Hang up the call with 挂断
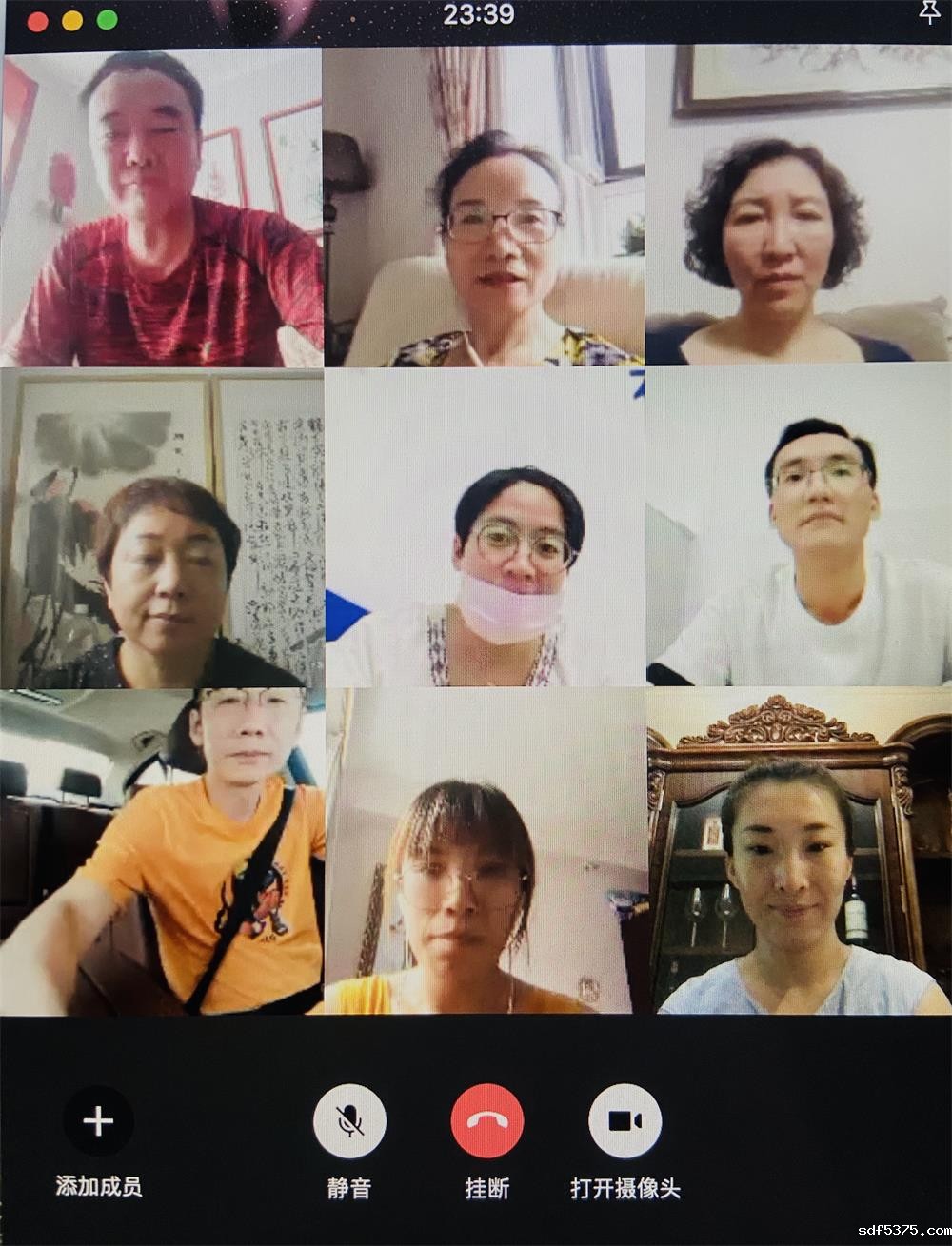 486,1121
